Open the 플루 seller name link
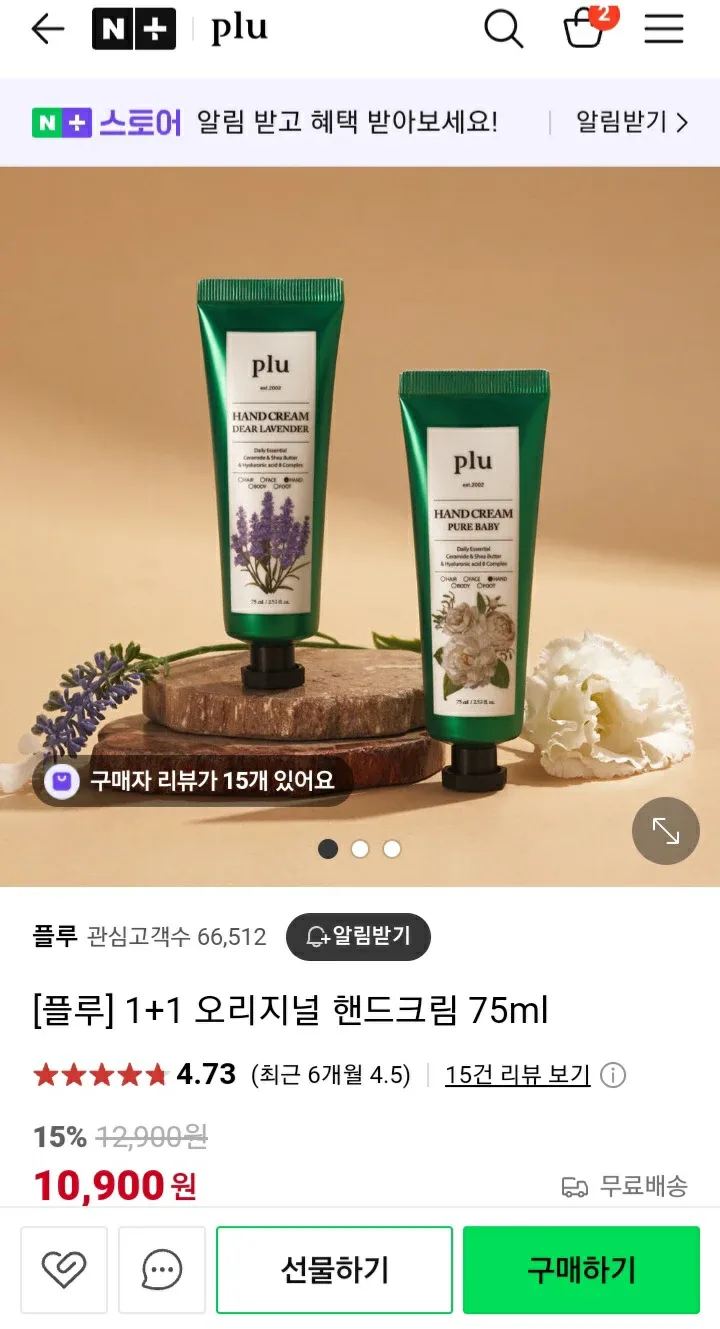This screenshot has height=1329, width=720. click(x=55, y=937)
